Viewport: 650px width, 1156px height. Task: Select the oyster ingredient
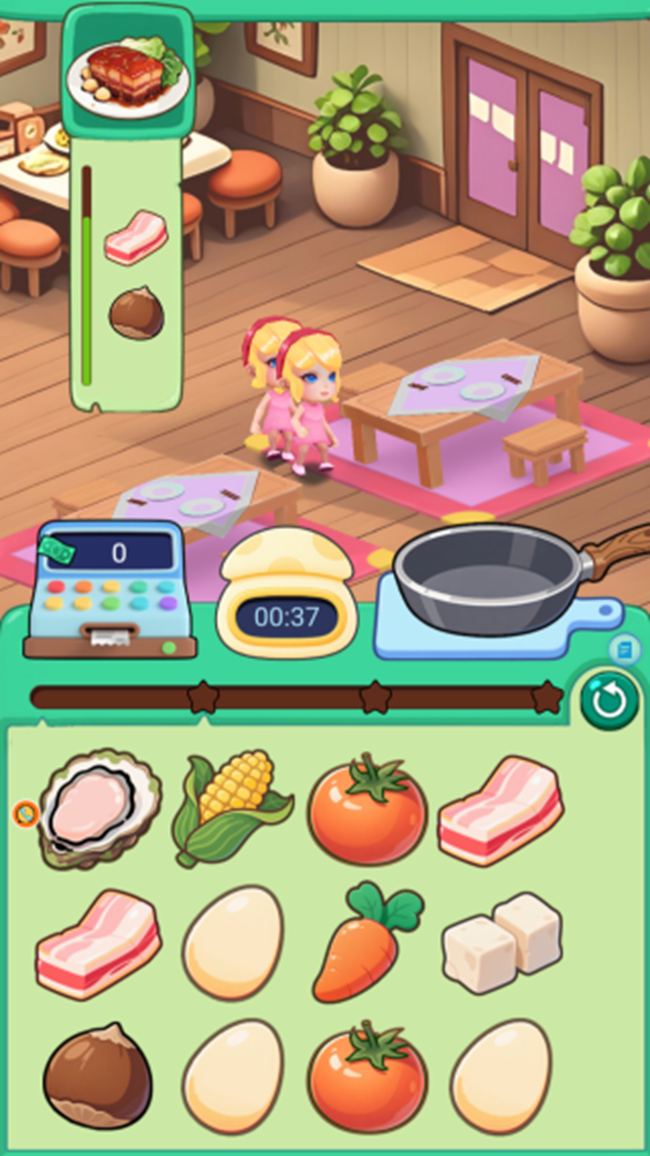[x=99, y=809]
